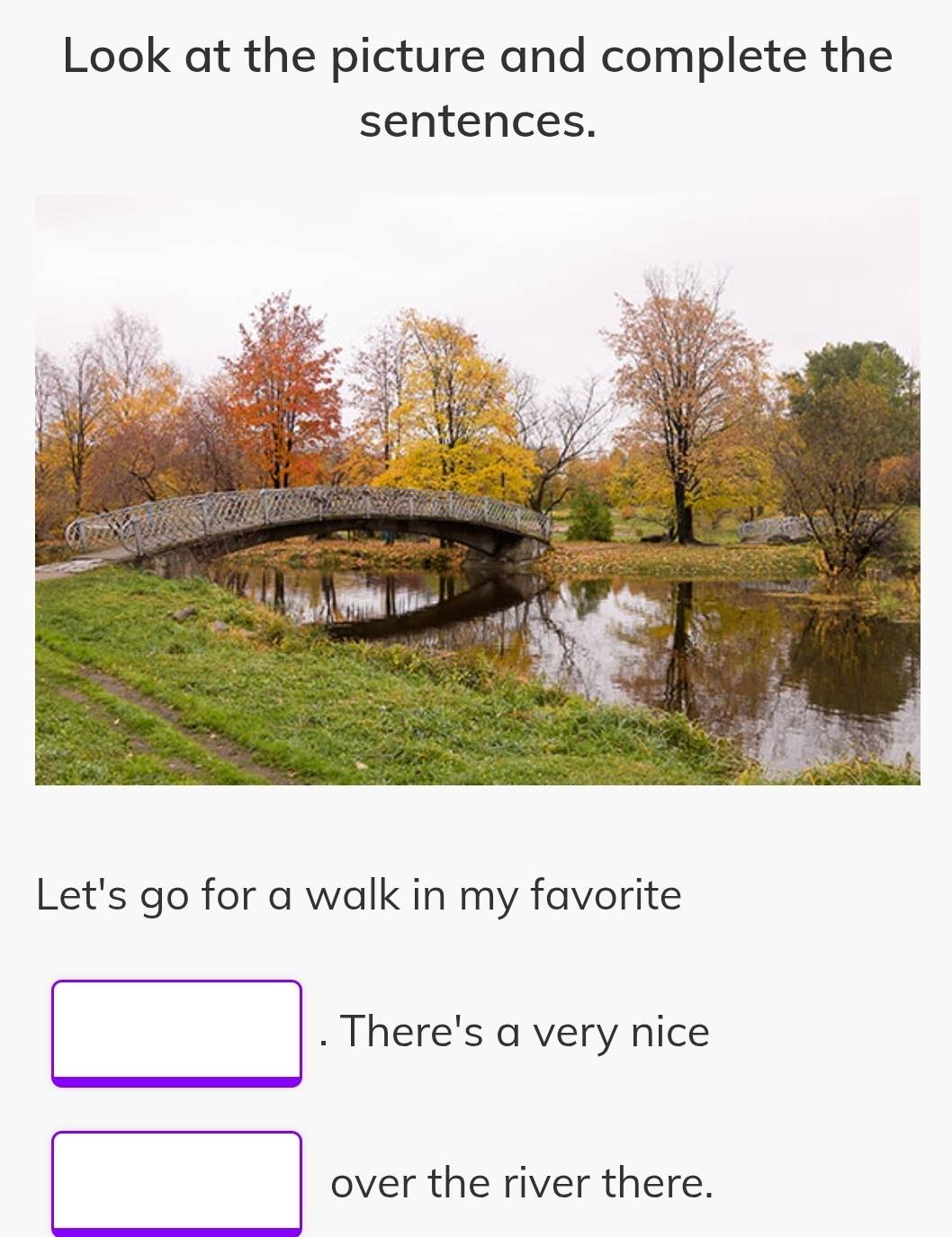Image resolution: width=952 pixels, height=1237 pixels.
Task: Focus the blank after "my favorite"
Action: pyautogui.click(x=176, y=1031)
